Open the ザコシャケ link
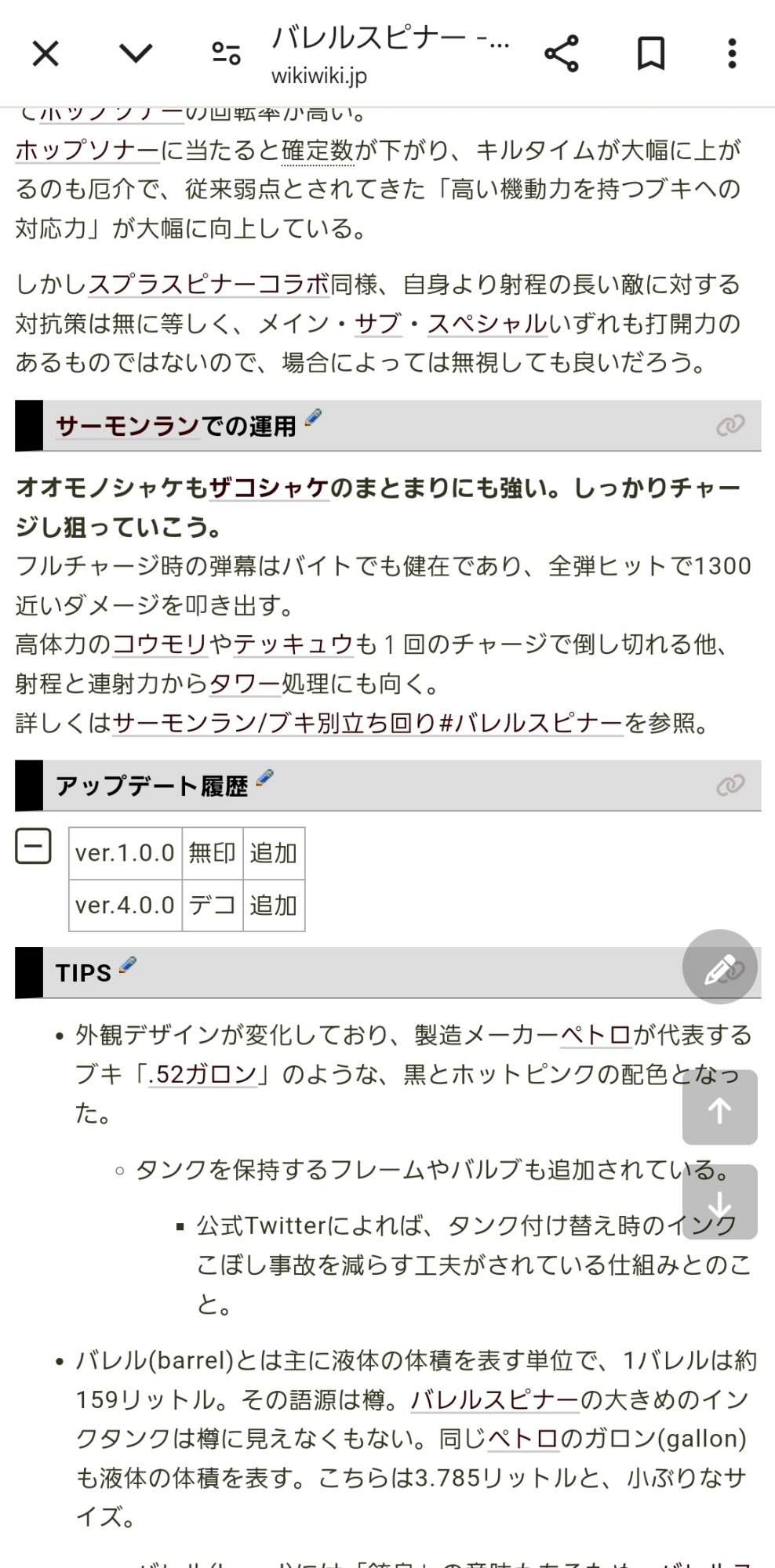This screenshot has width=775, height=1568. point(268,488)
